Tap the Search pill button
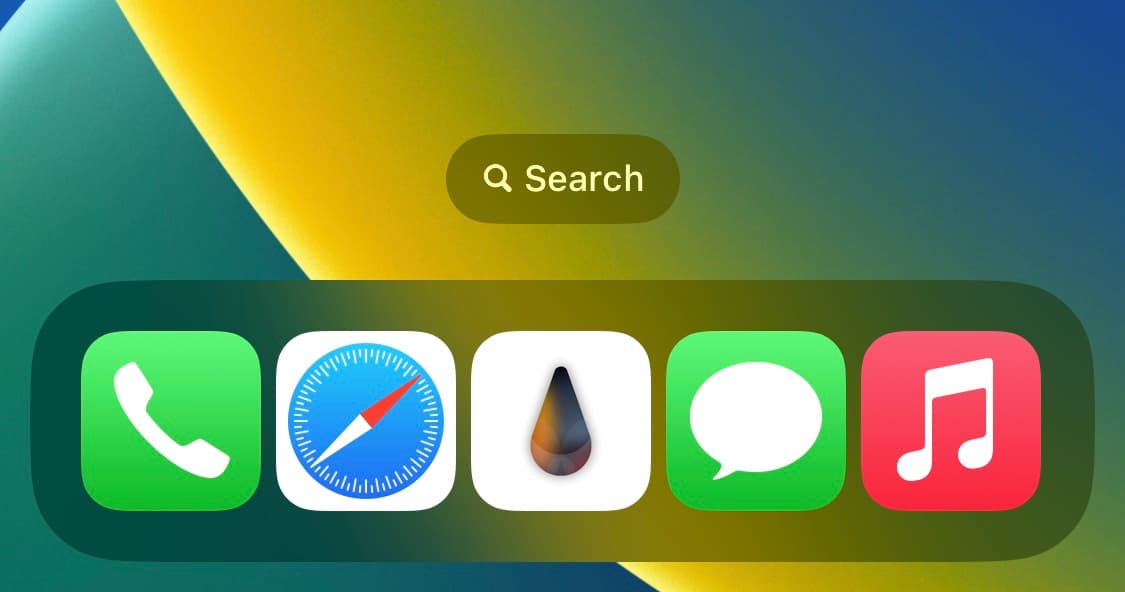The height and width of the screenshot is (592, 1125). [x=562, y=179]
